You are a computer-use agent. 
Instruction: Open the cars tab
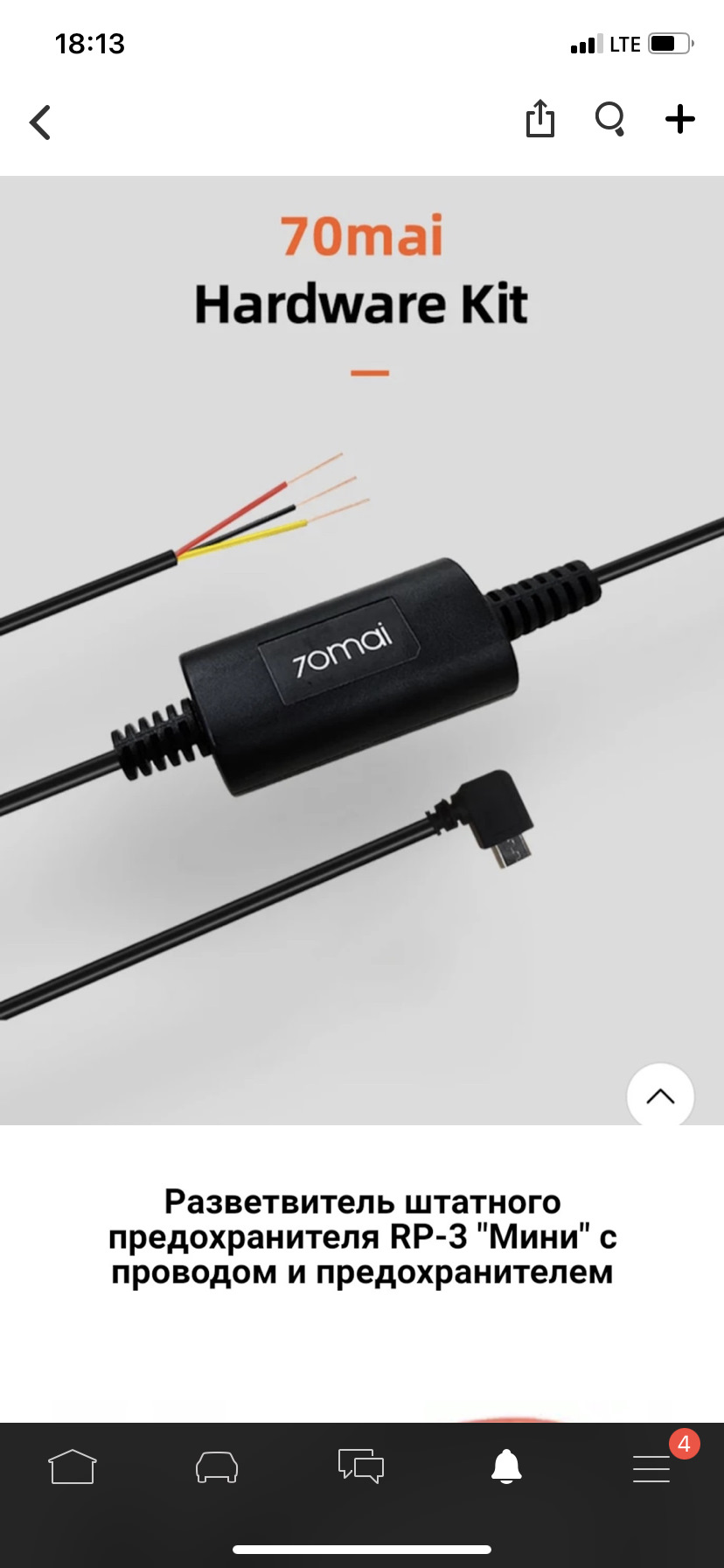coord(217,1467)
